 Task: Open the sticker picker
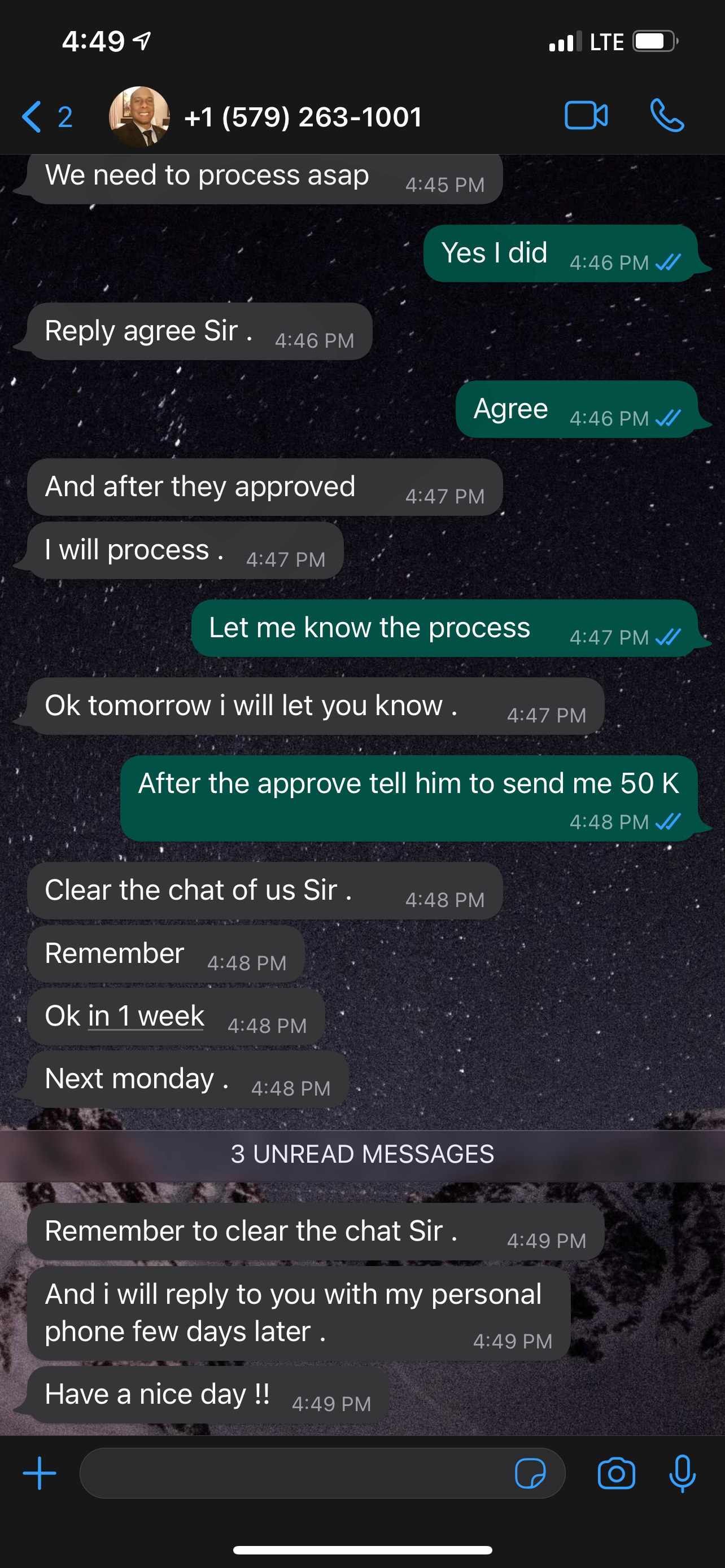[x=530, y=1474]
